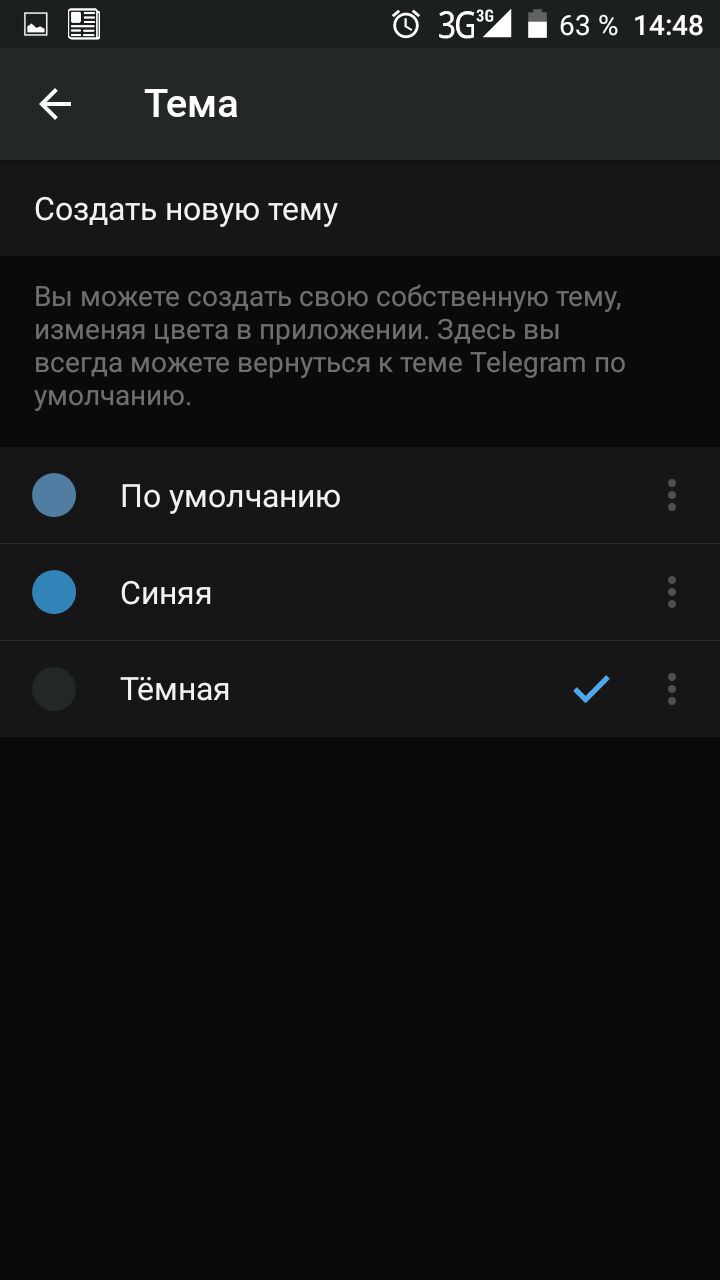This screenshot has height=1280, width=720.
Task: Open options menu for Синяя theme
Action: tap(671, 592)
